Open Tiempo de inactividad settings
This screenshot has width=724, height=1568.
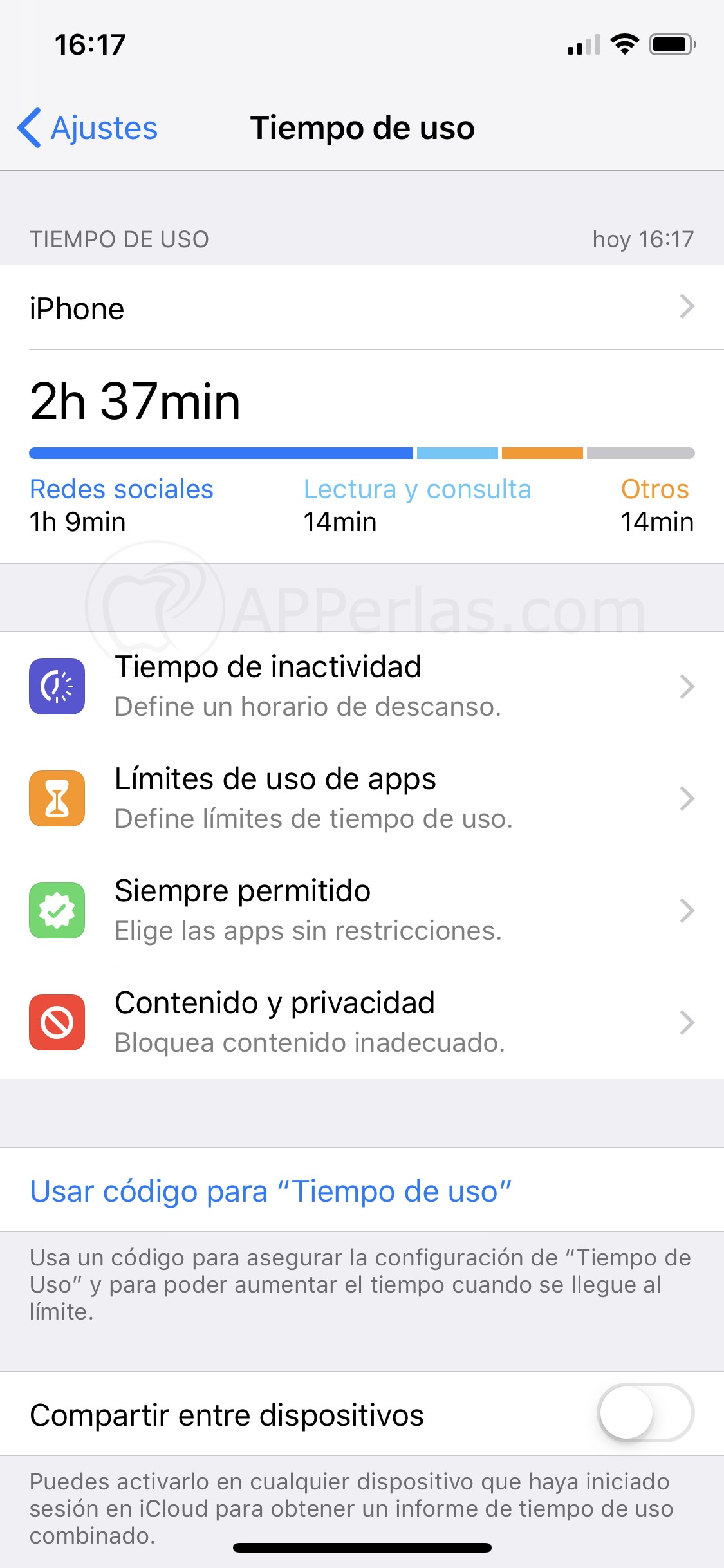[x=362, y=686]
